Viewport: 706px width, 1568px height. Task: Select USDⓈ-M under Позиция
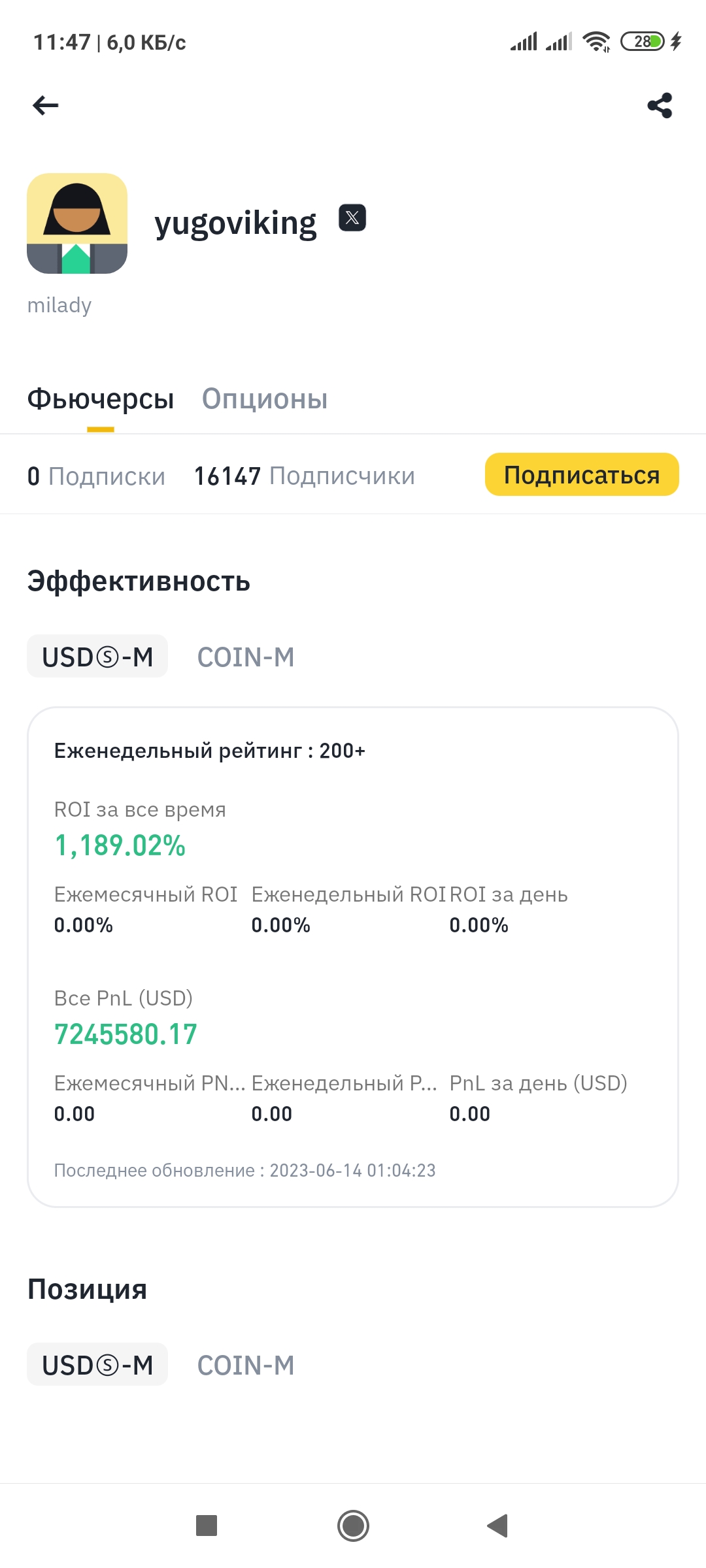point(97,1364)
